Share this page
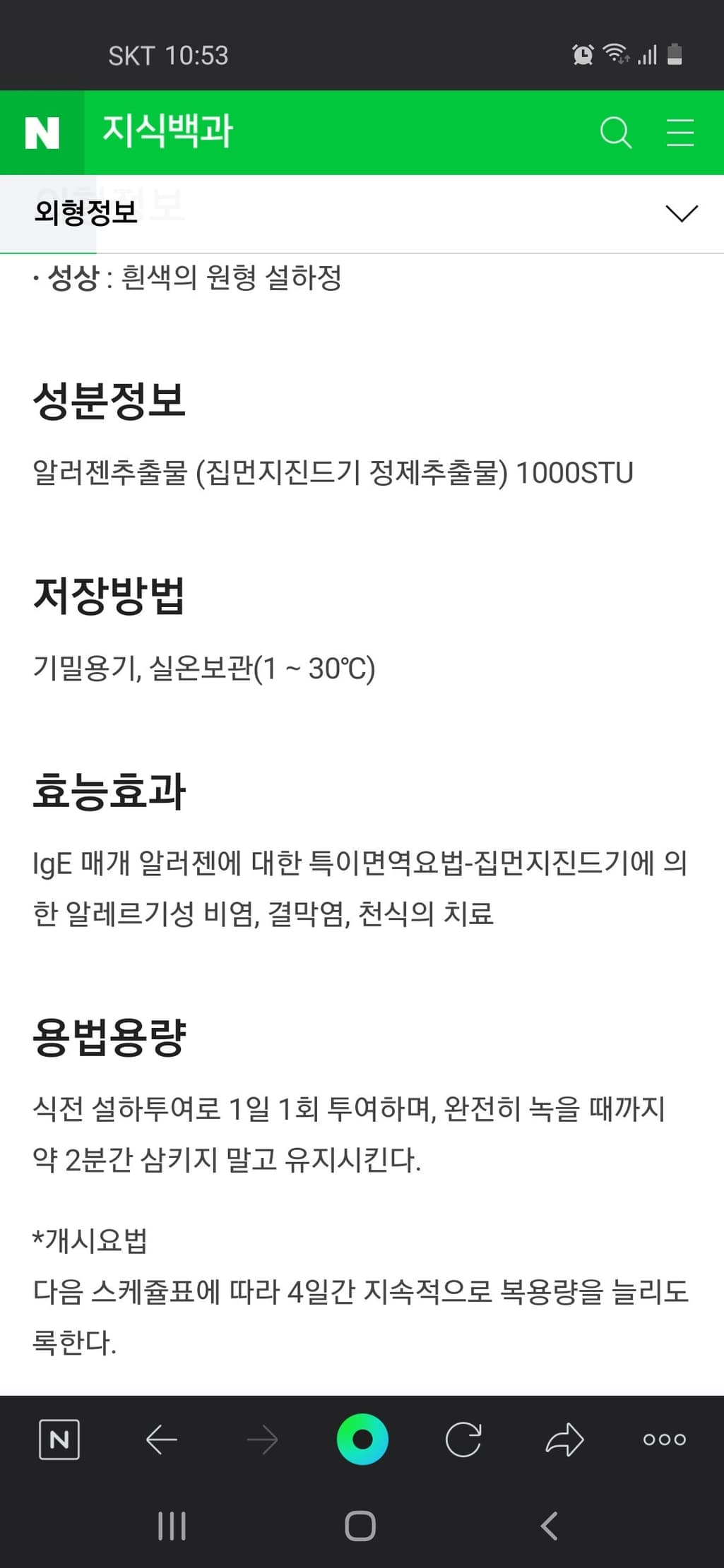724x1568 pixels. click(564, 1439)
